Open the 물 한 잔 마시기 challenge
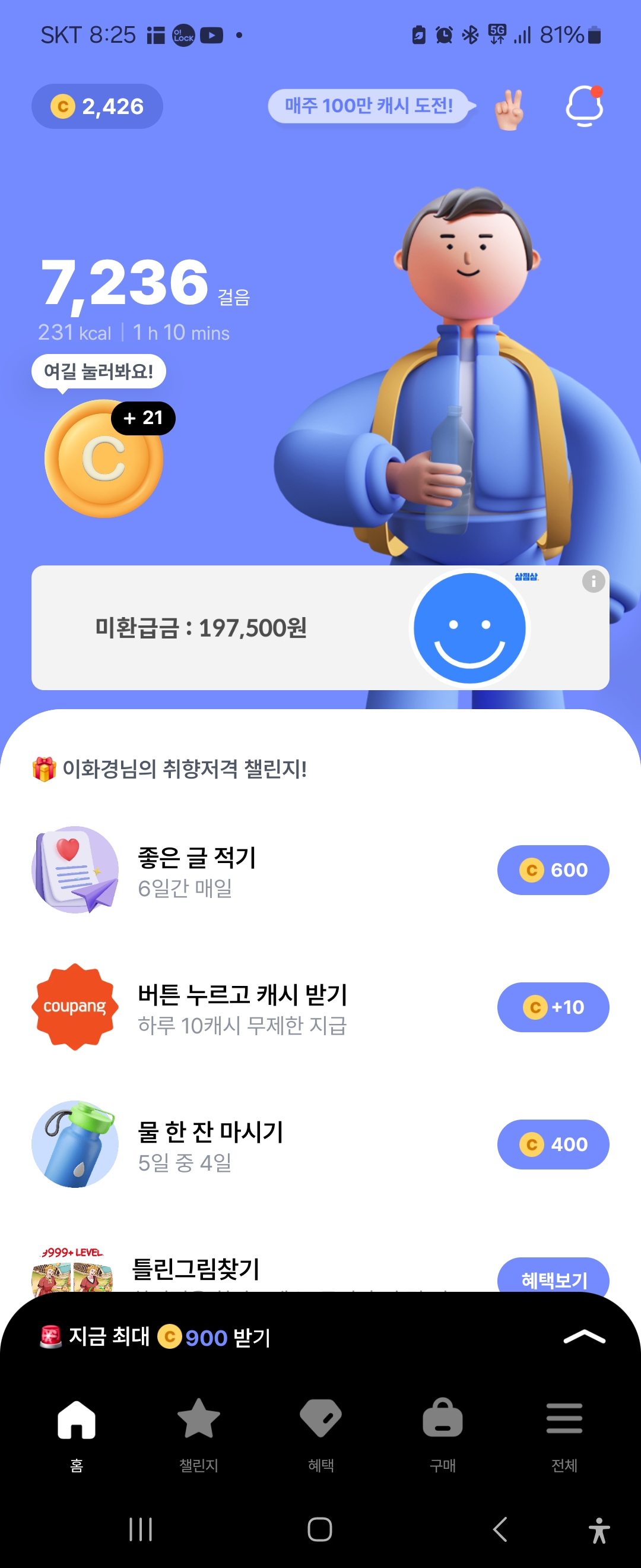 pos(210,1145)
